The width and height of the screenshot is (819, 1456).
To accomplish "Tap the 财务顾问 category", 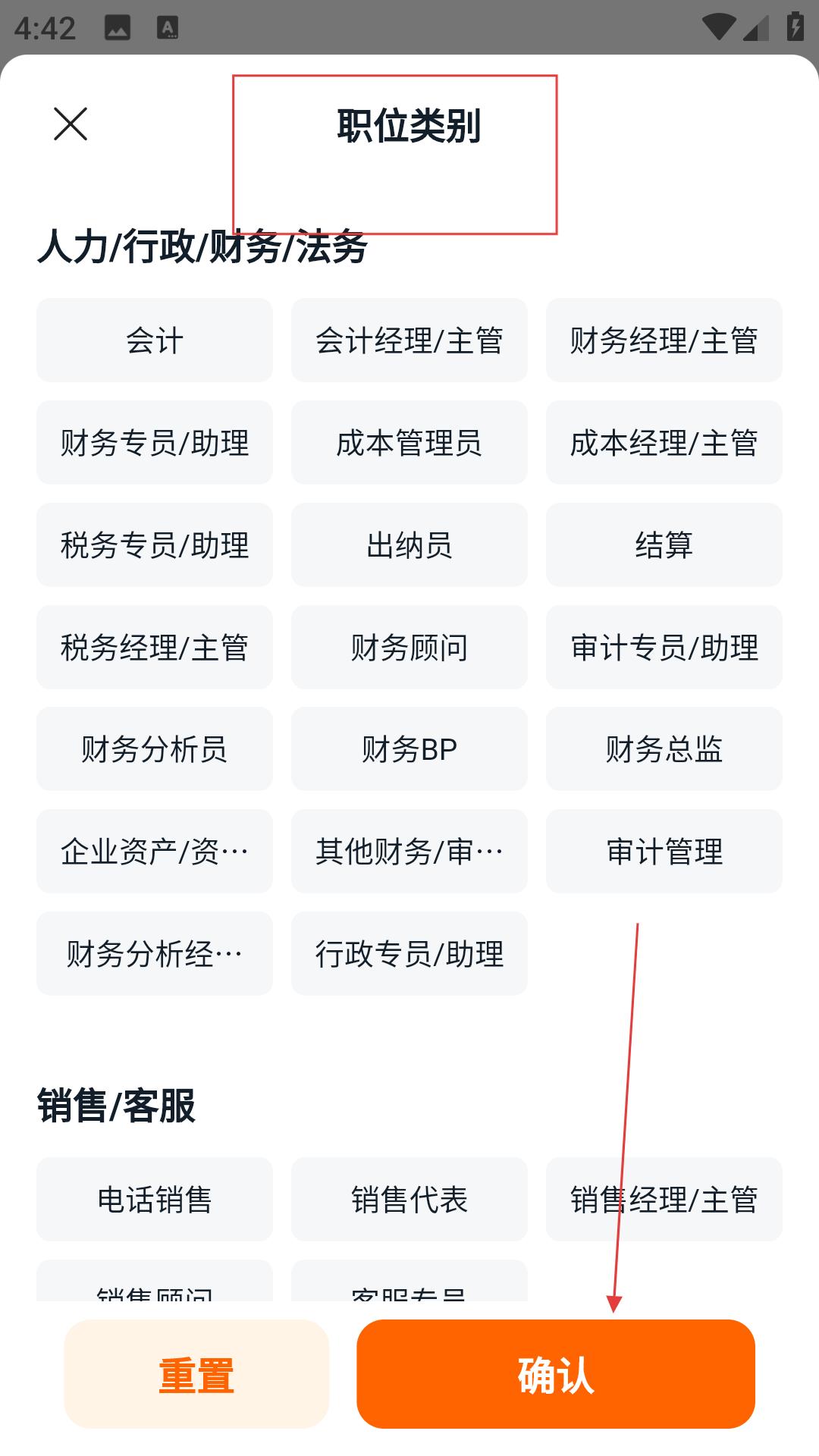I will tap(409, 648).
